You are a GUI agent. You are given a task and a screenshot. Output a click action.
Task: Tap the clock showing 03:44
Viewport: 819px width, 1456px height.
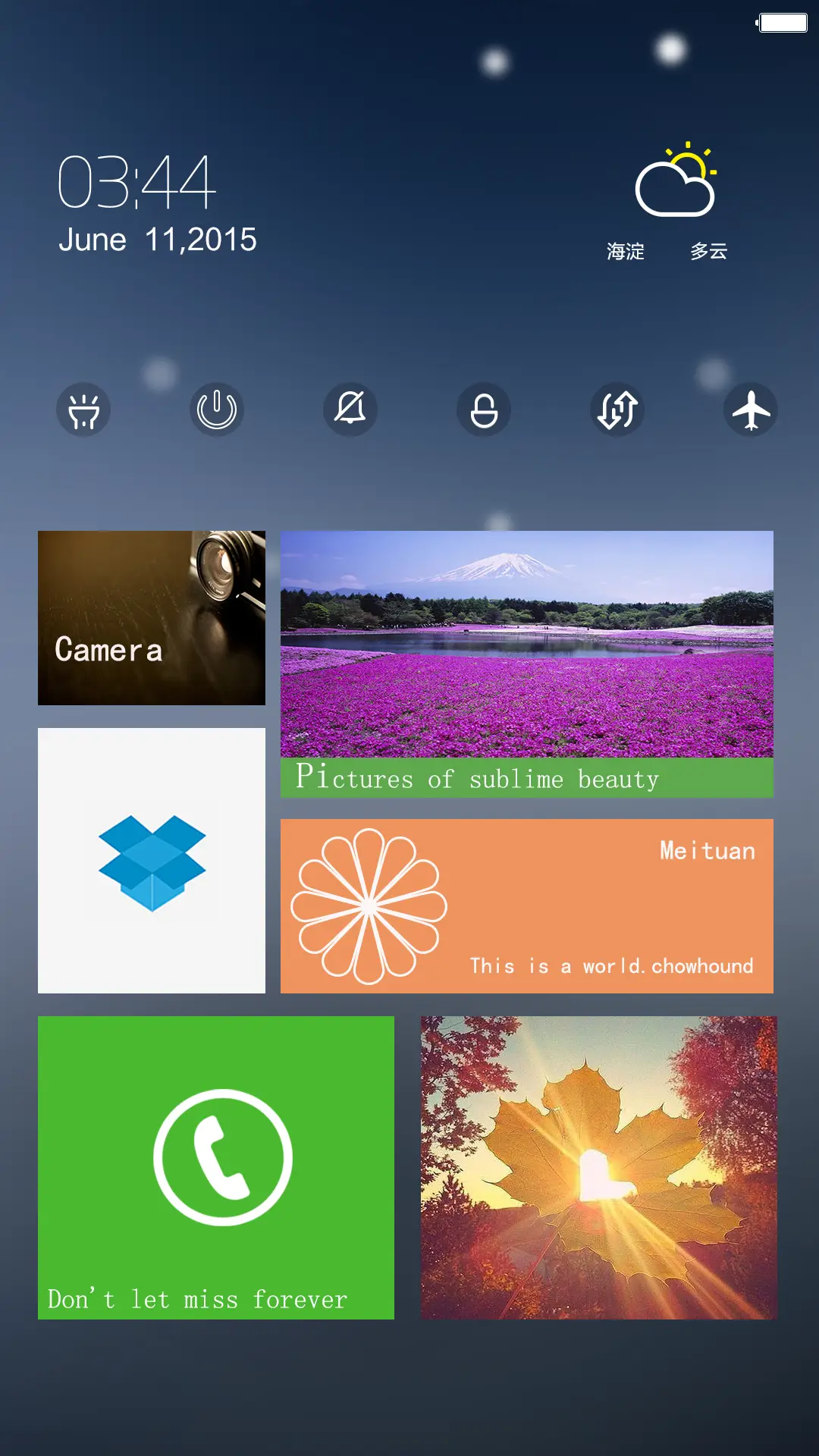click(136, 182)
